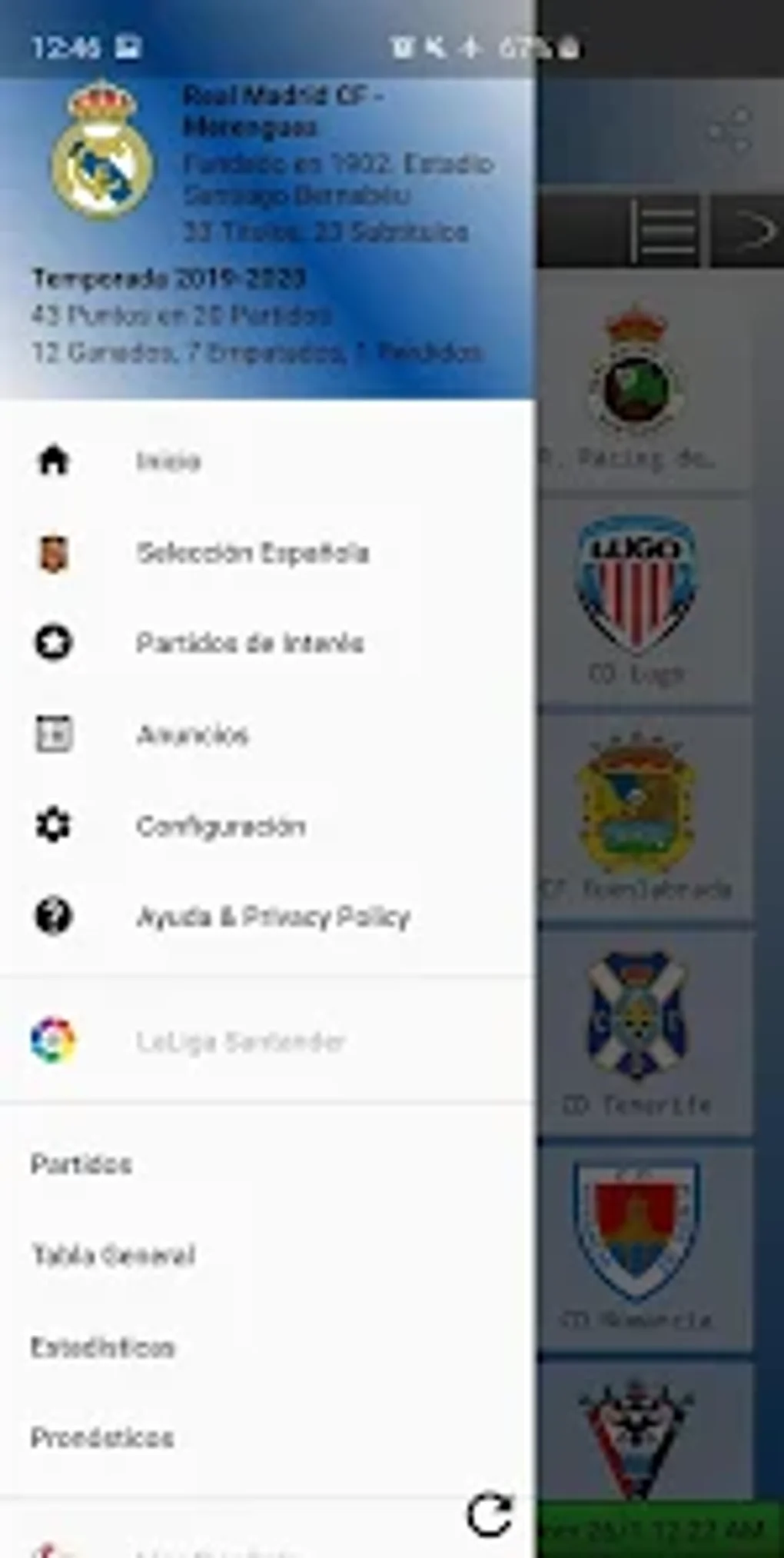784x1558 pixels.
Task: Share via the share icon
Action: click(x=729, y=131)
